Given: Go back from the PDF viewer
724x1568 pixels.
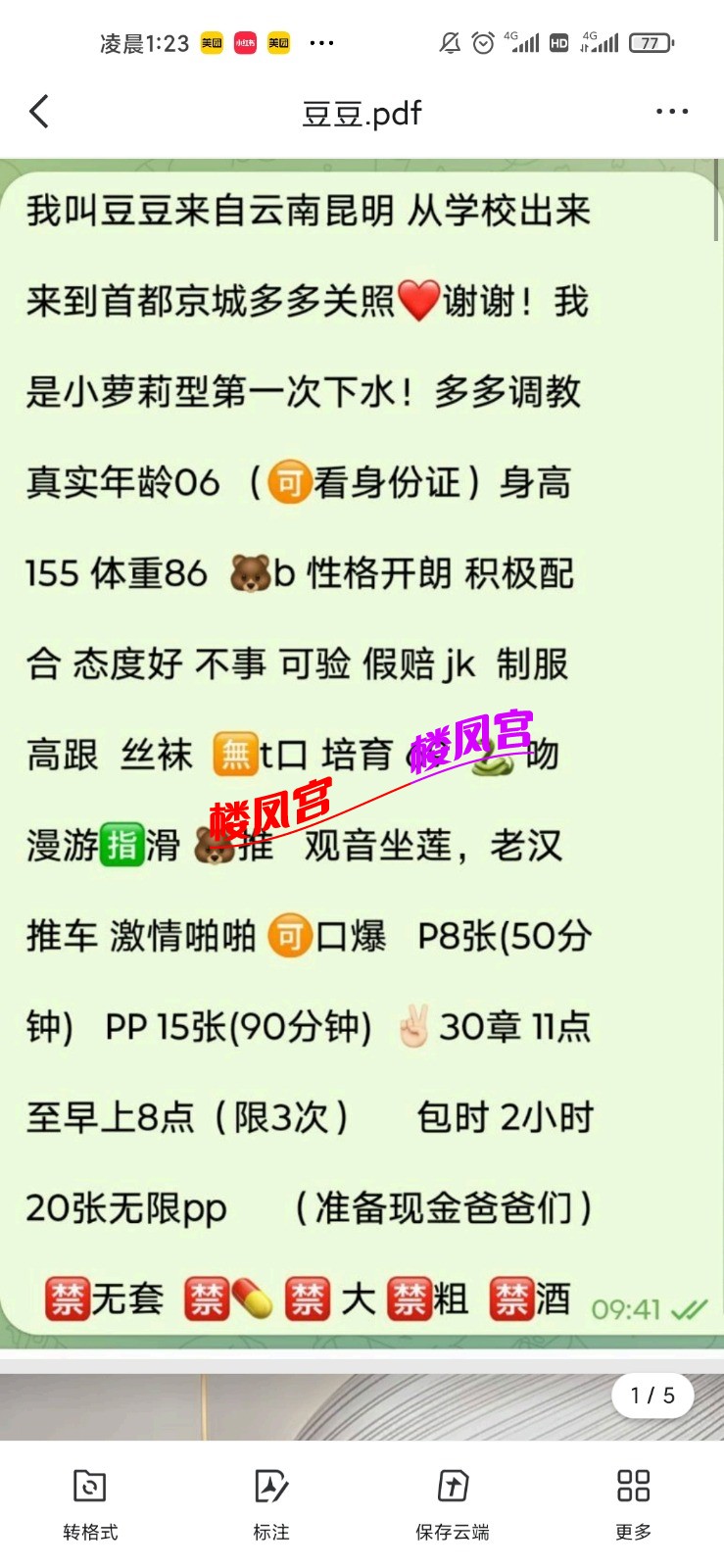Looking at the screenshot, I should tap(39, 112).
